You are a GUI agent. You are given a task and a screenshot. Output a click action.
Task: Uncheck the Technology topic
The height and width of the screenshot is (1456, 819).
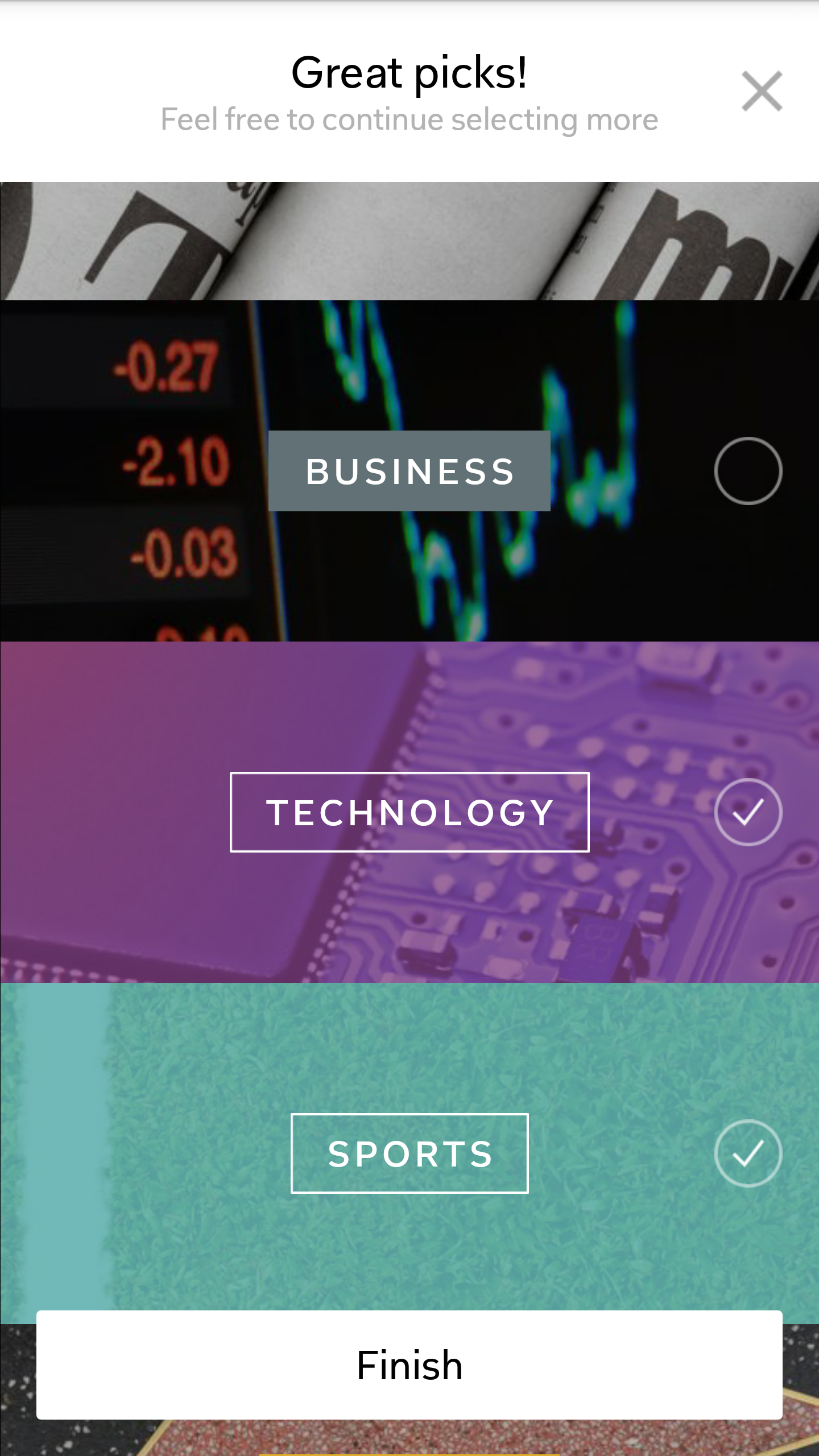click(x=748, y=812)
